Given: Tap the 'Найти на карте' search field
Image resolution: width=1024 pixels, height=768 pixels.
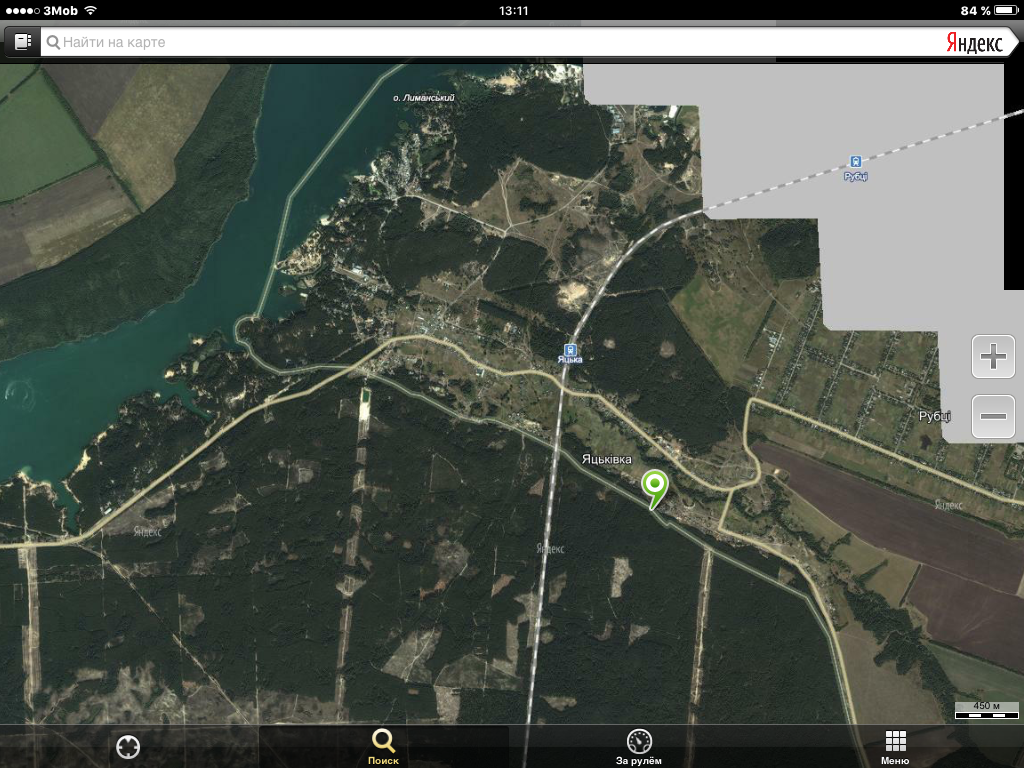Looking at the screenshot, I should point(490,42).
